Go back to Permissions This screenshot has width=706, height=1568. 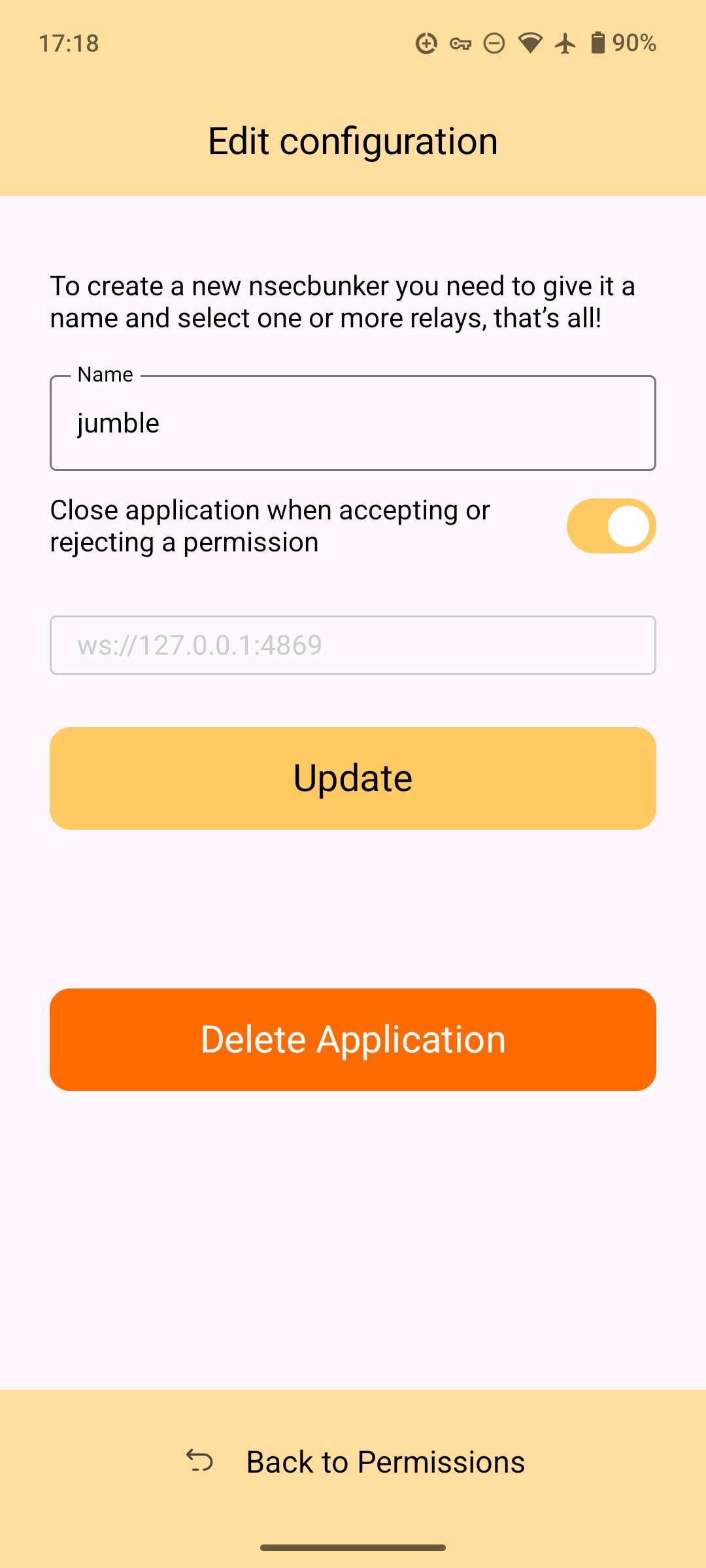(355, 1462)
